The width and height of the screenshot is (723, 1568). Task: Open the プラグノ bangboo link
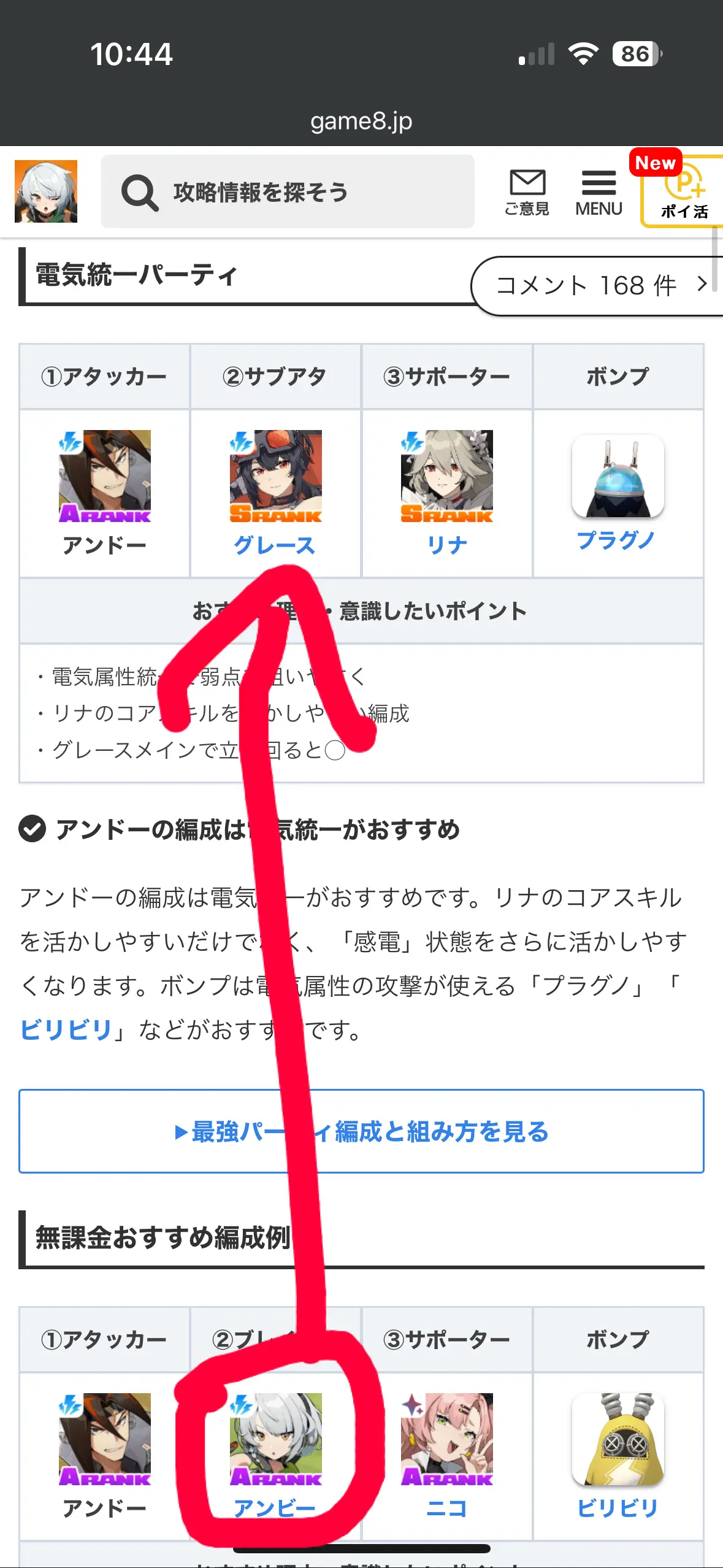(x=617, y=540)
